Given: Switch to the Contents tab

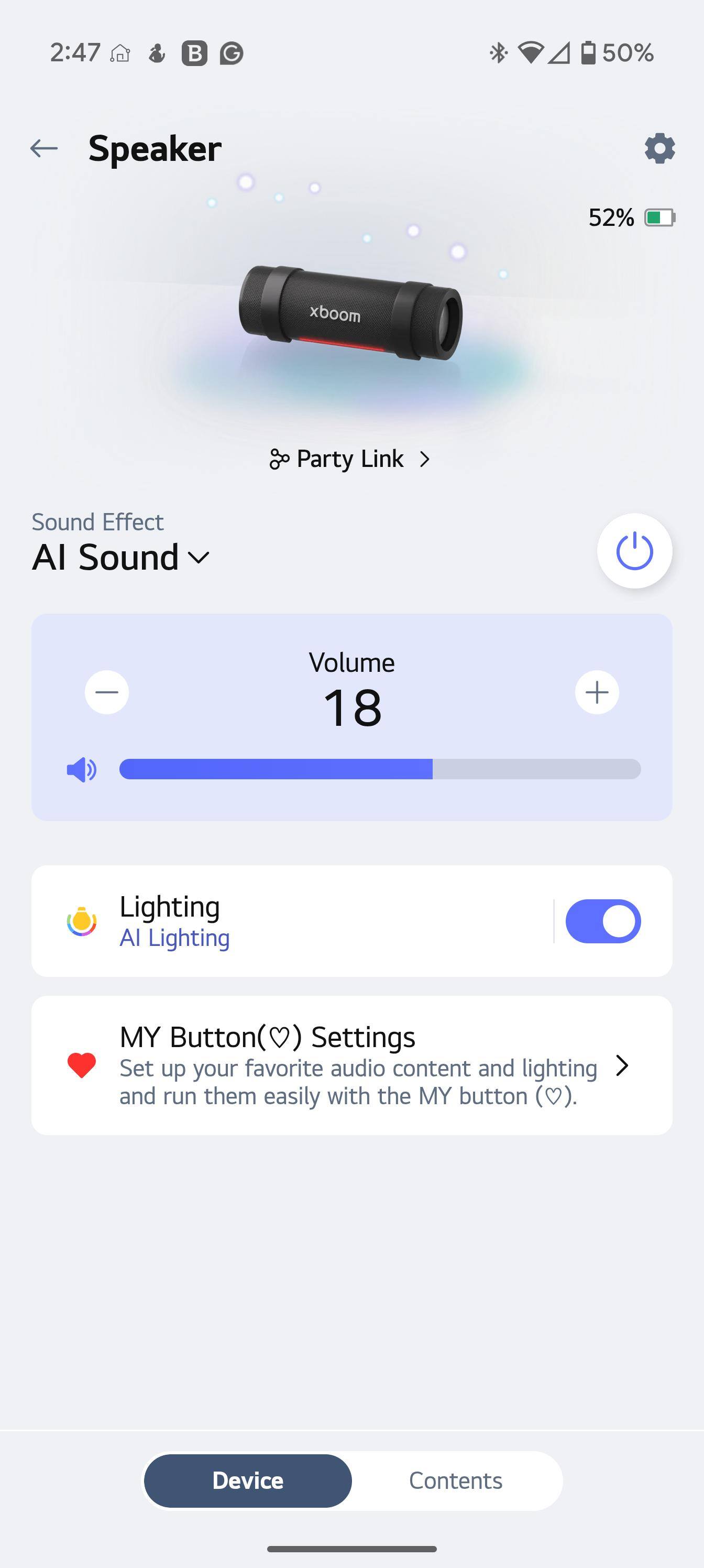Looking at the screenshot, I should (x=455, y=1480).
